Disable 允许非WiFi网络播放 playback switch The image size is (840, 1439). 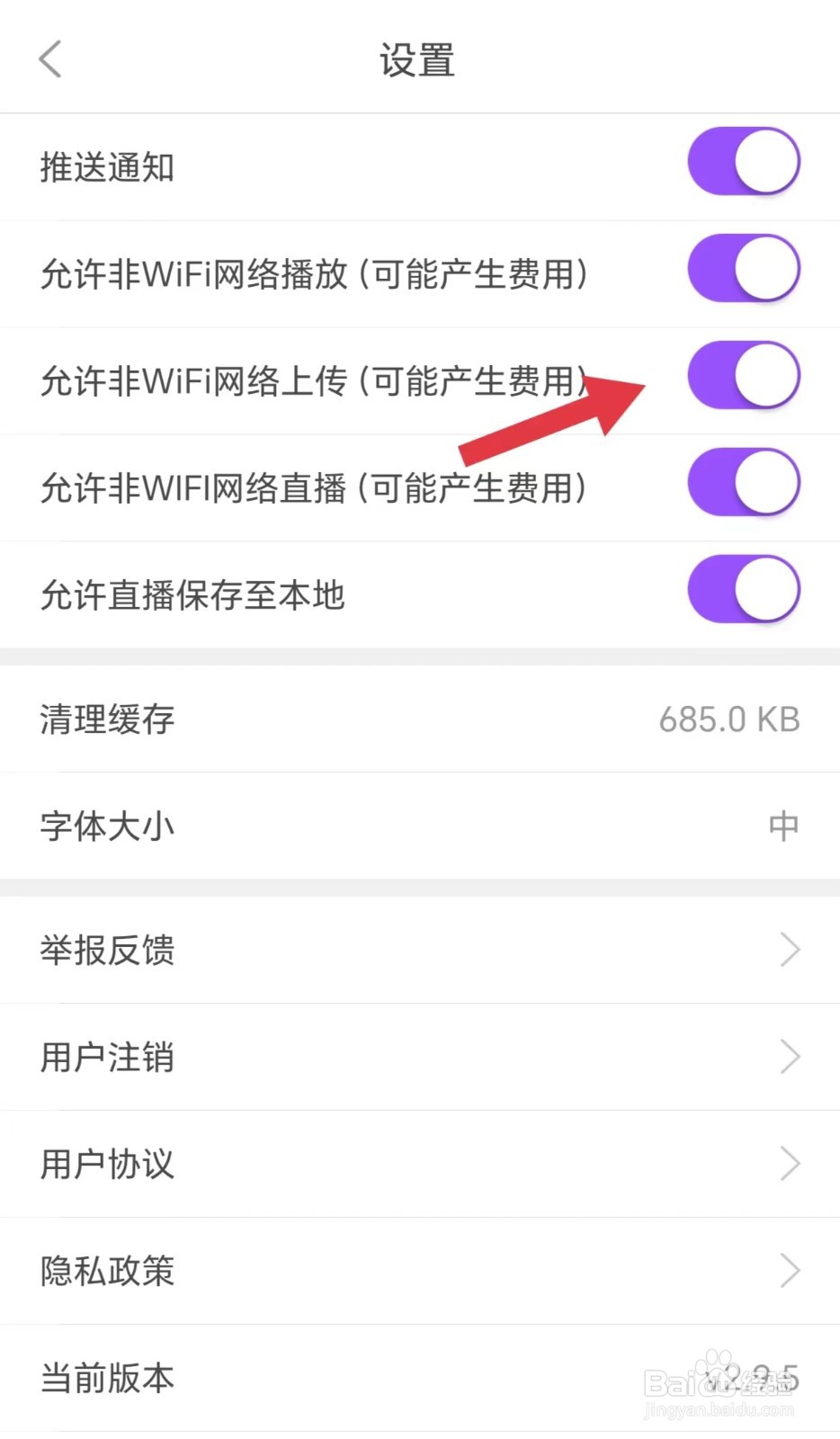point(743,268)
